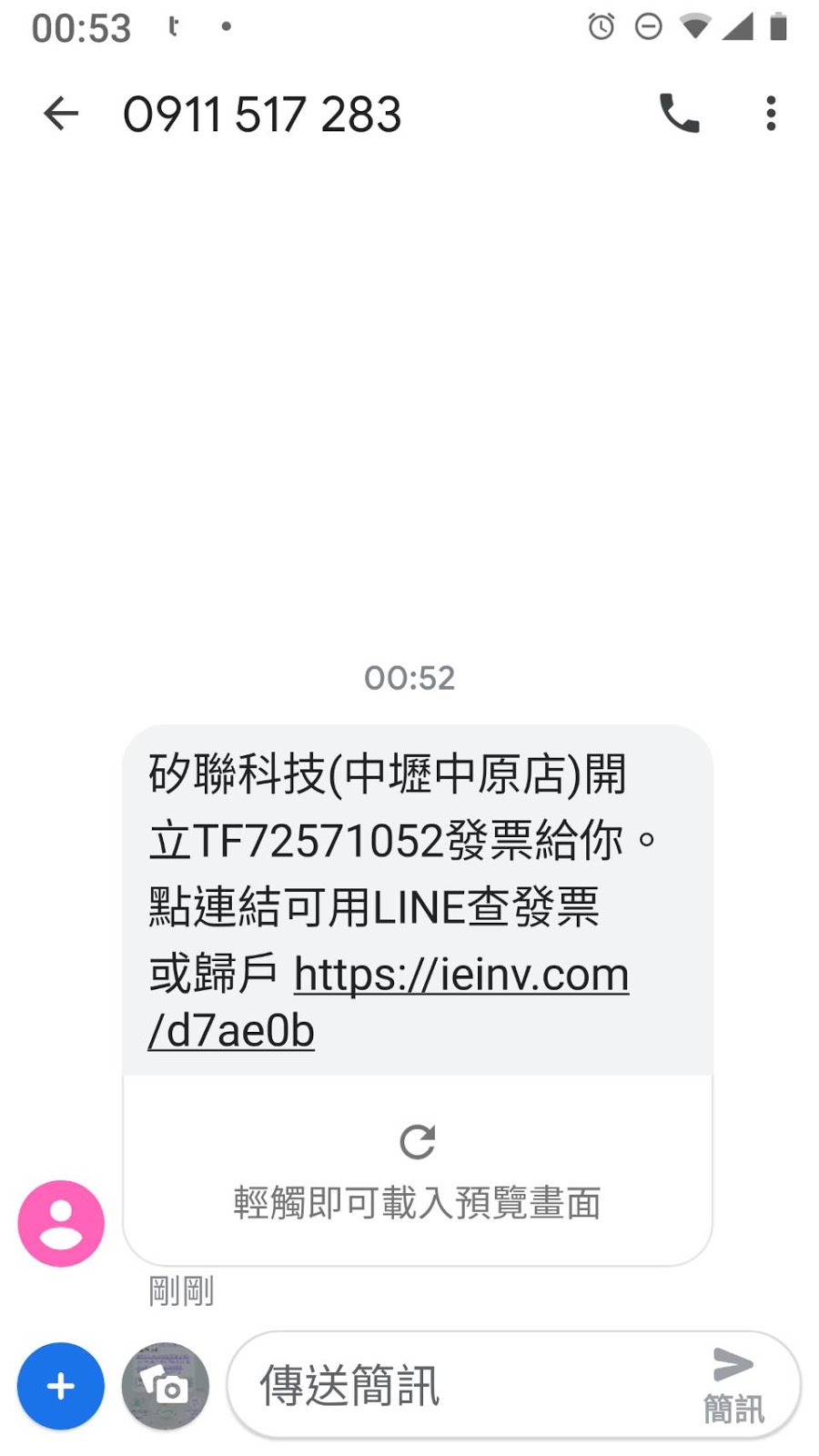Load the link preview
Viewport: 819px width, 1456px height.
point(418,1170)
